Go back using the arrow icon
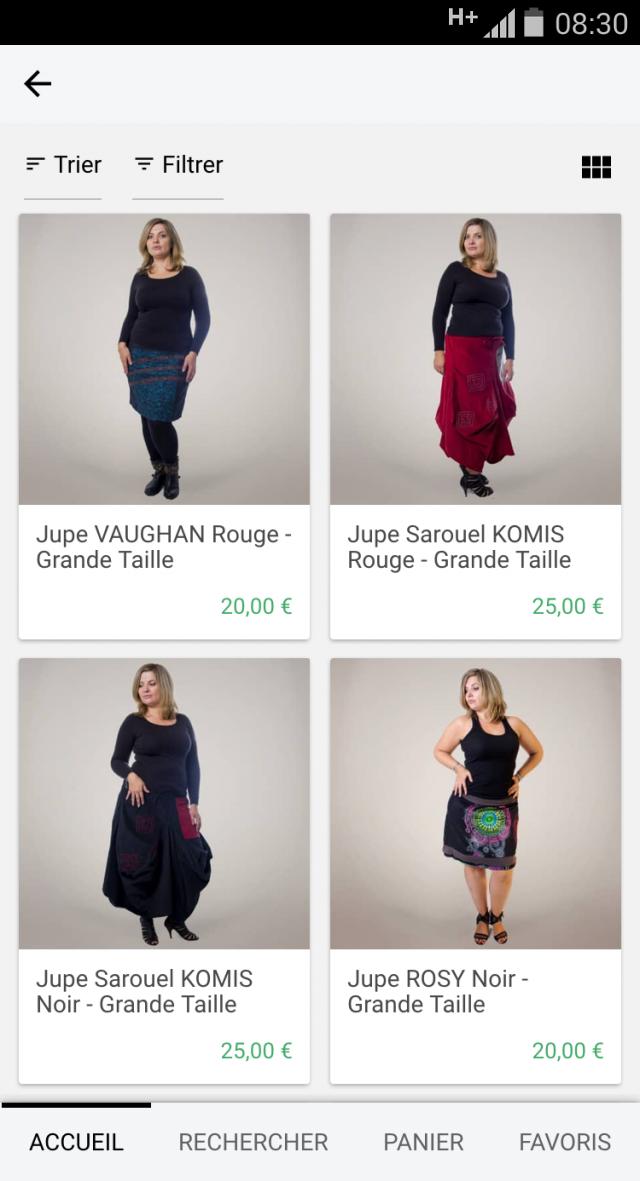The image size is (640, 1181). (38, 84)
